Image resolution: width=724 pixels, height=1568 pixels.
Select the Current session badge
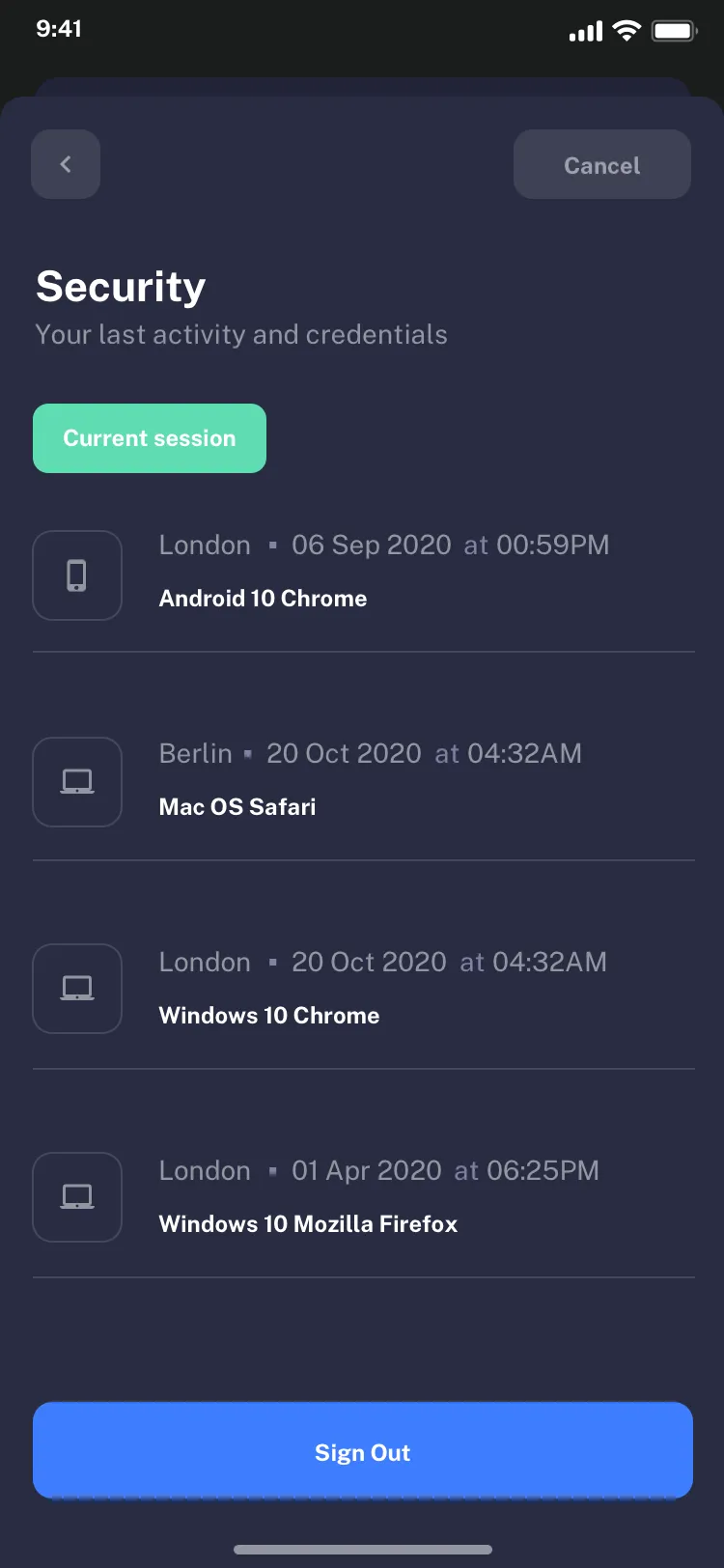pos(150,438)
